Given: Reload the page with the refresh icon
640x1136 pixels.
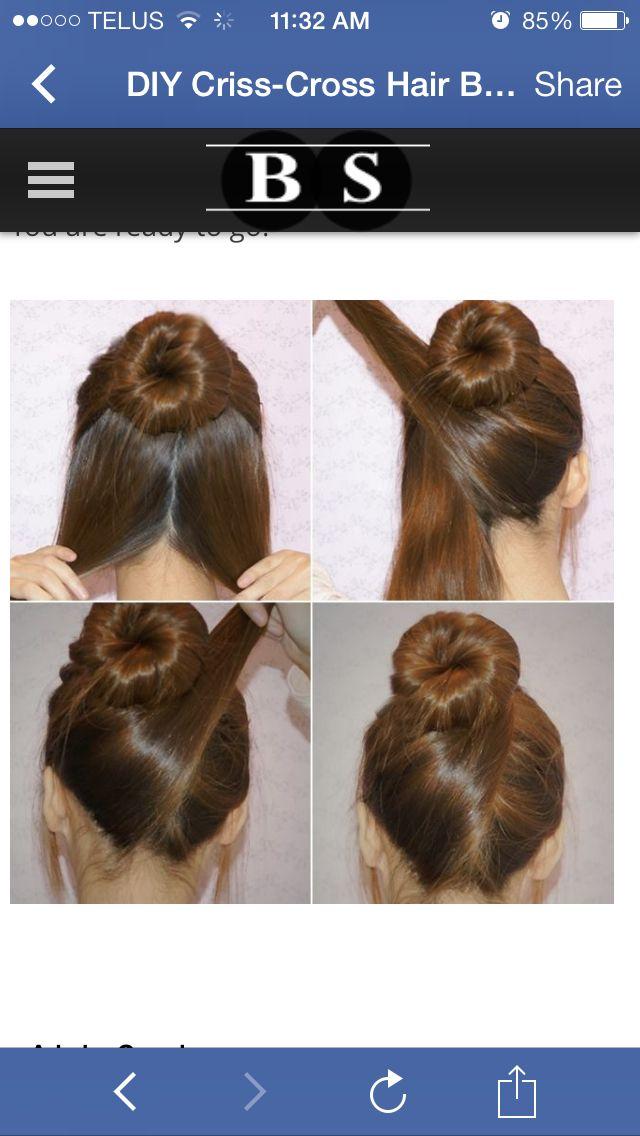Looking at the screenshot, I should (x=388, y=1091).
